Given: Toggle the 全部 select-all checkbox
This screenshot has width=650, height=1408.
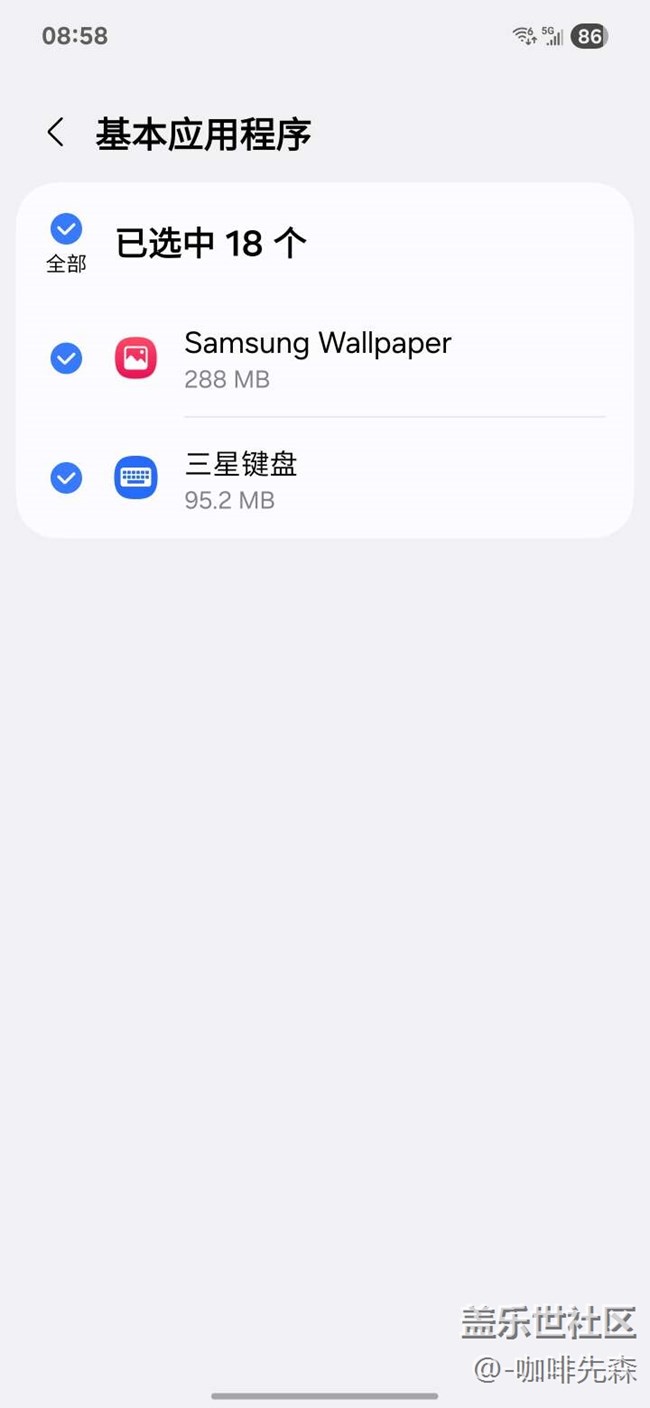Looking at the screenshot, I should (66, 230).
